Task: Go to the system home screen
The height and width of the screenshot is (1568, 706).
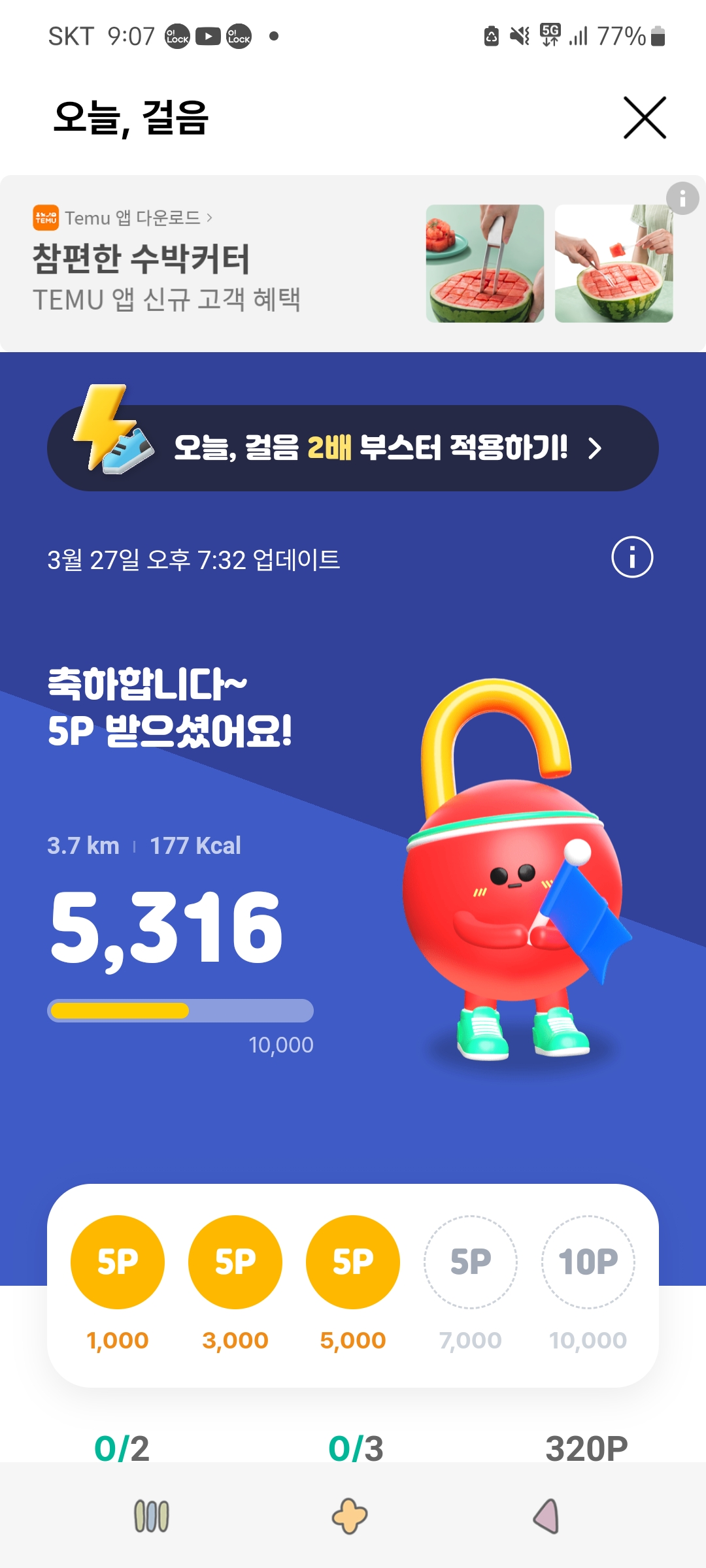Action: (350, 1516)
